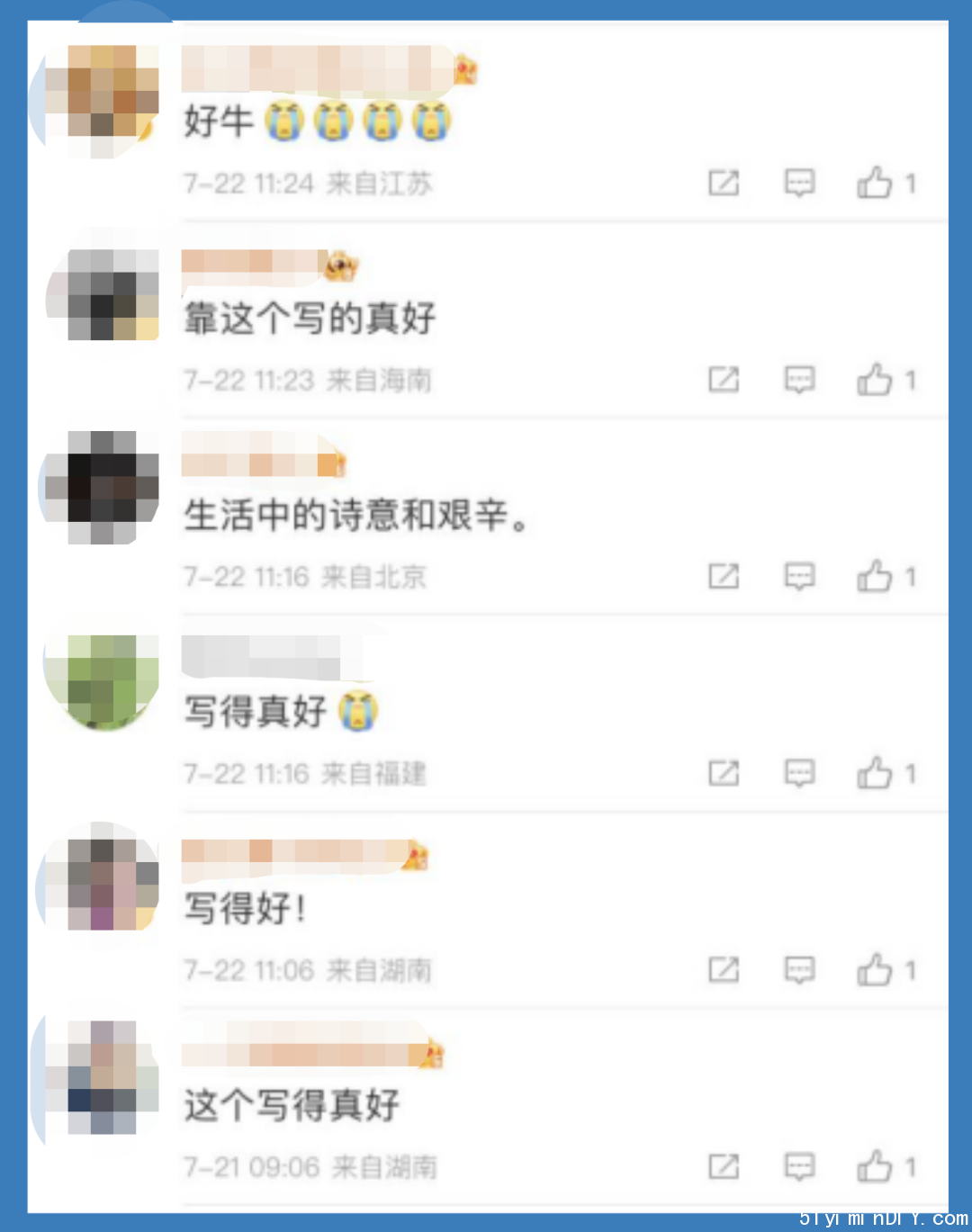Like the comment "写得好!"
Viewport: 972px width, 1232px height.
pyautogui.click(x=874, y=969)
